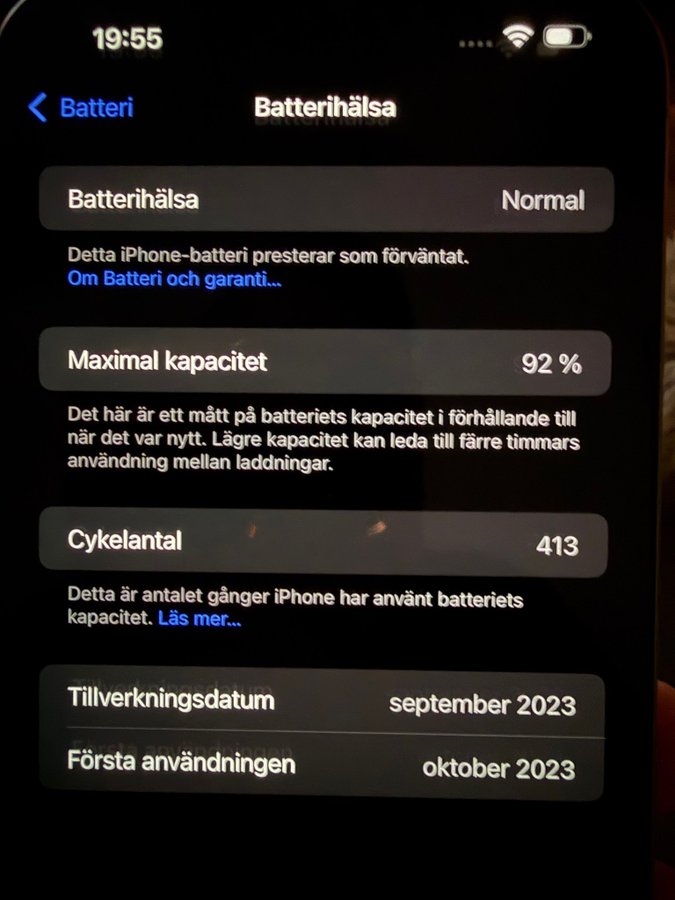Go back to Batteri settings
The height and width of the screenshot is (900, 675).
coord(82,108)
